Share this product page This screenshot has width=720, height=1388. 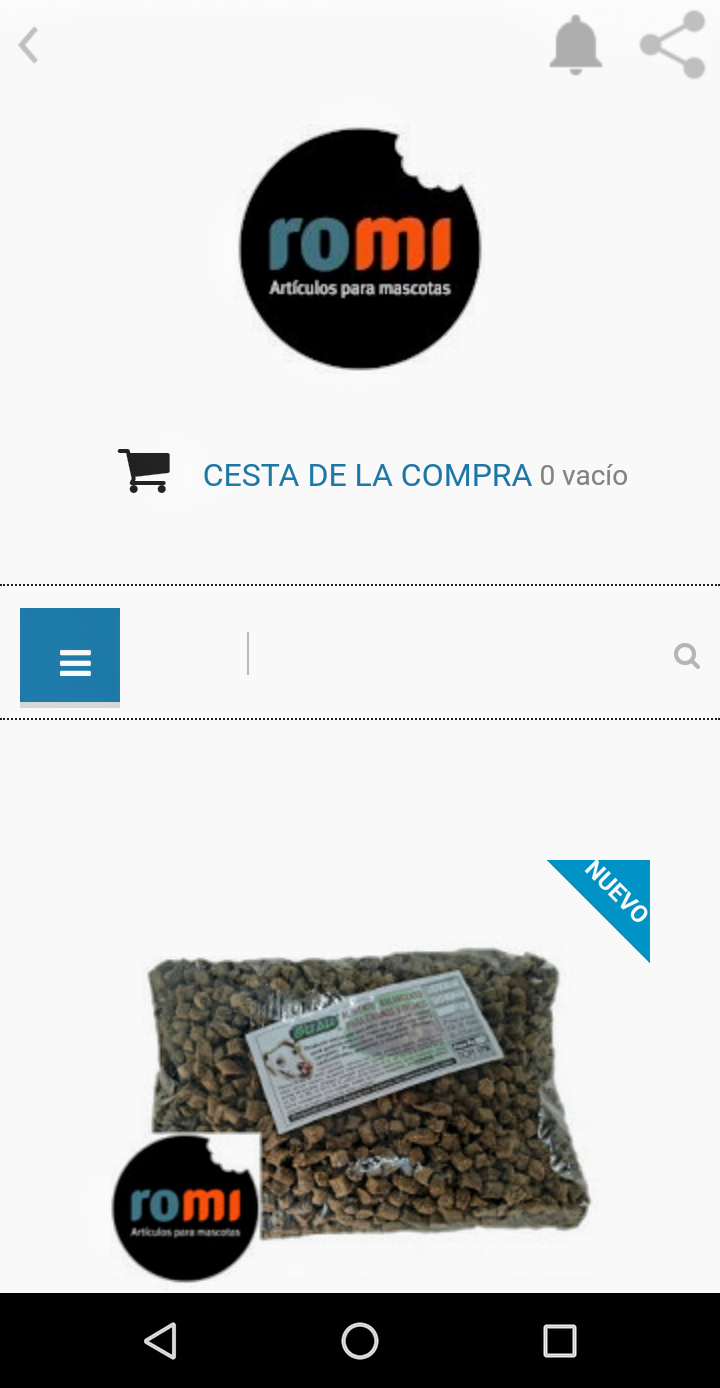click(x=672, y=45)
